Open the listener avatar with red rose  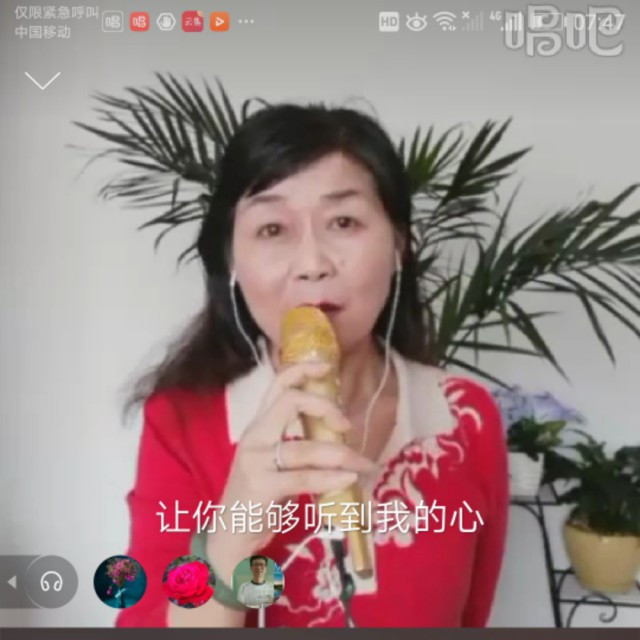[189, 581]
